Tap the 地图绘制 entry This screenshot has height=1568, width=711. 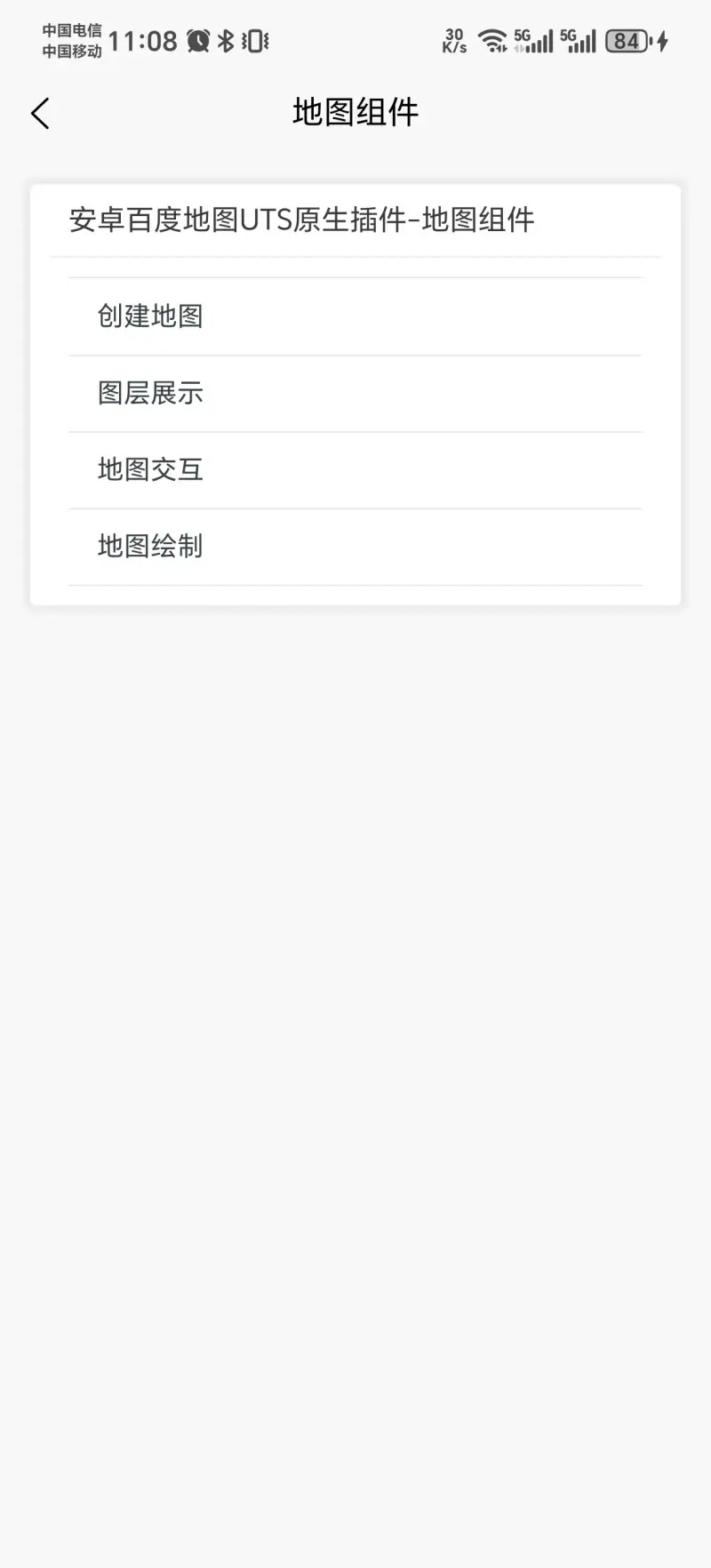tap(151, 546)
